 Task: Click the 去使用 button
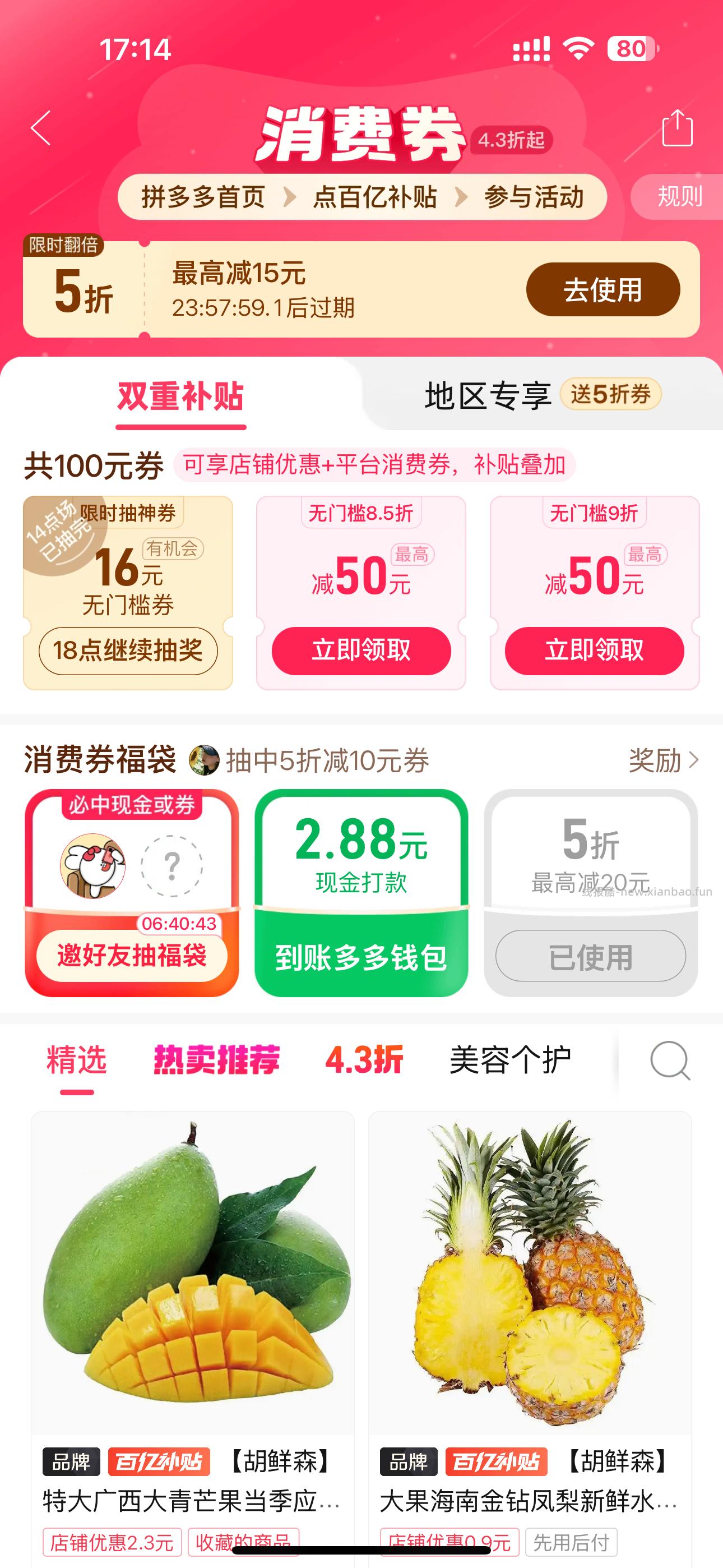(602, 290)
